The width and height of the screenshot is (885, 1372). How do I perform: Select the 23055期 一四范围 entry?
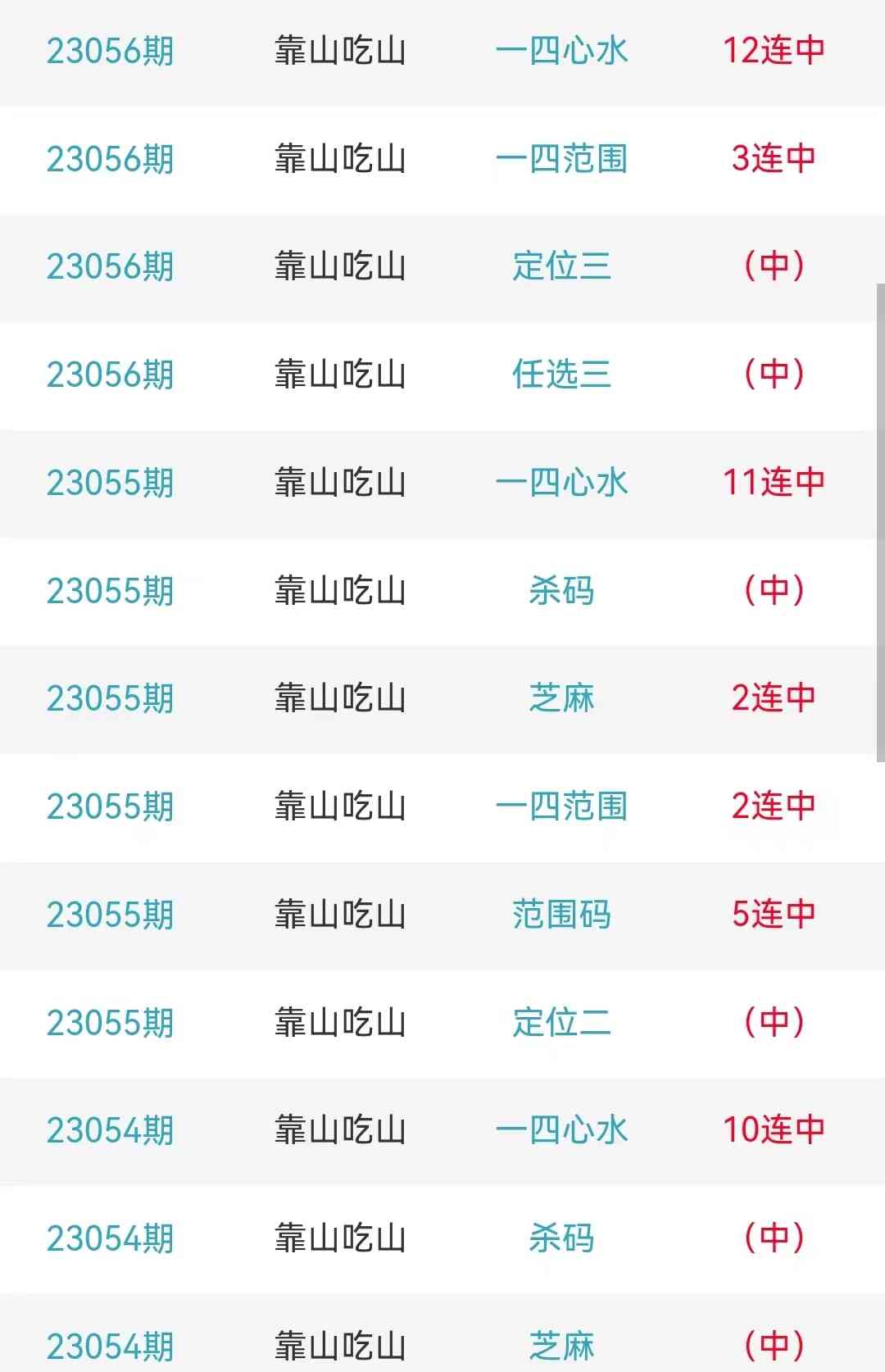[x=561, y=806]
